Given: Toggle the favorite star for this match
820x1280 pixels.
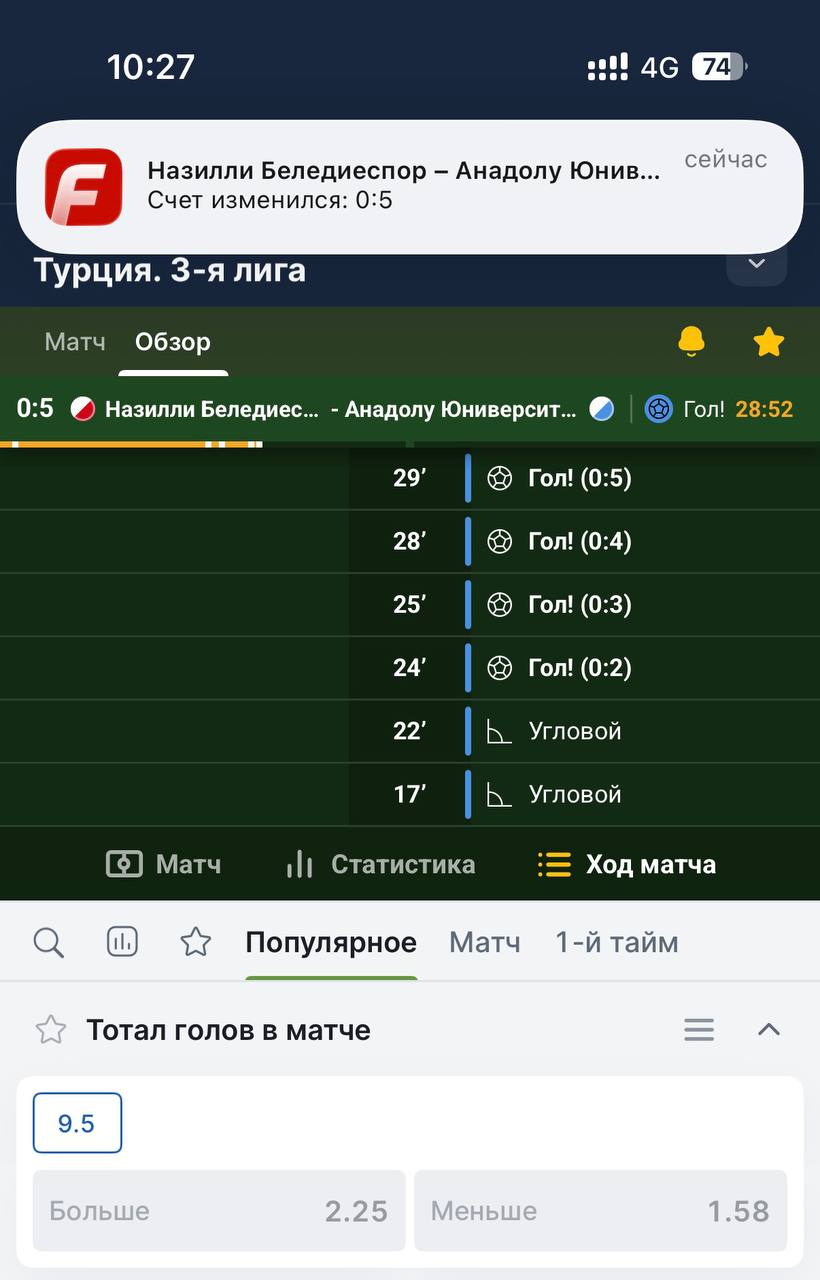Looking at the screenshot, I should click(x=768, y=342).
